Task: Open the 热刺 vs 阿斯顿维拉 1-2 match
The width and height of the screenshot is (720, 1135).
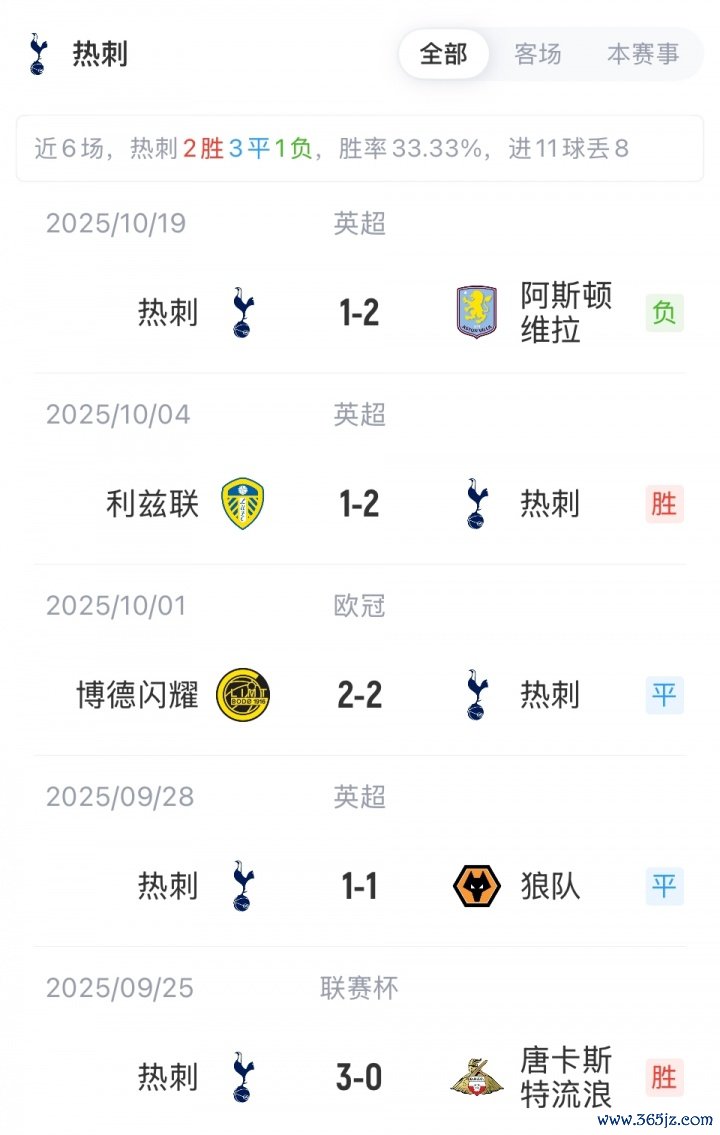Action: pos(359,313)
